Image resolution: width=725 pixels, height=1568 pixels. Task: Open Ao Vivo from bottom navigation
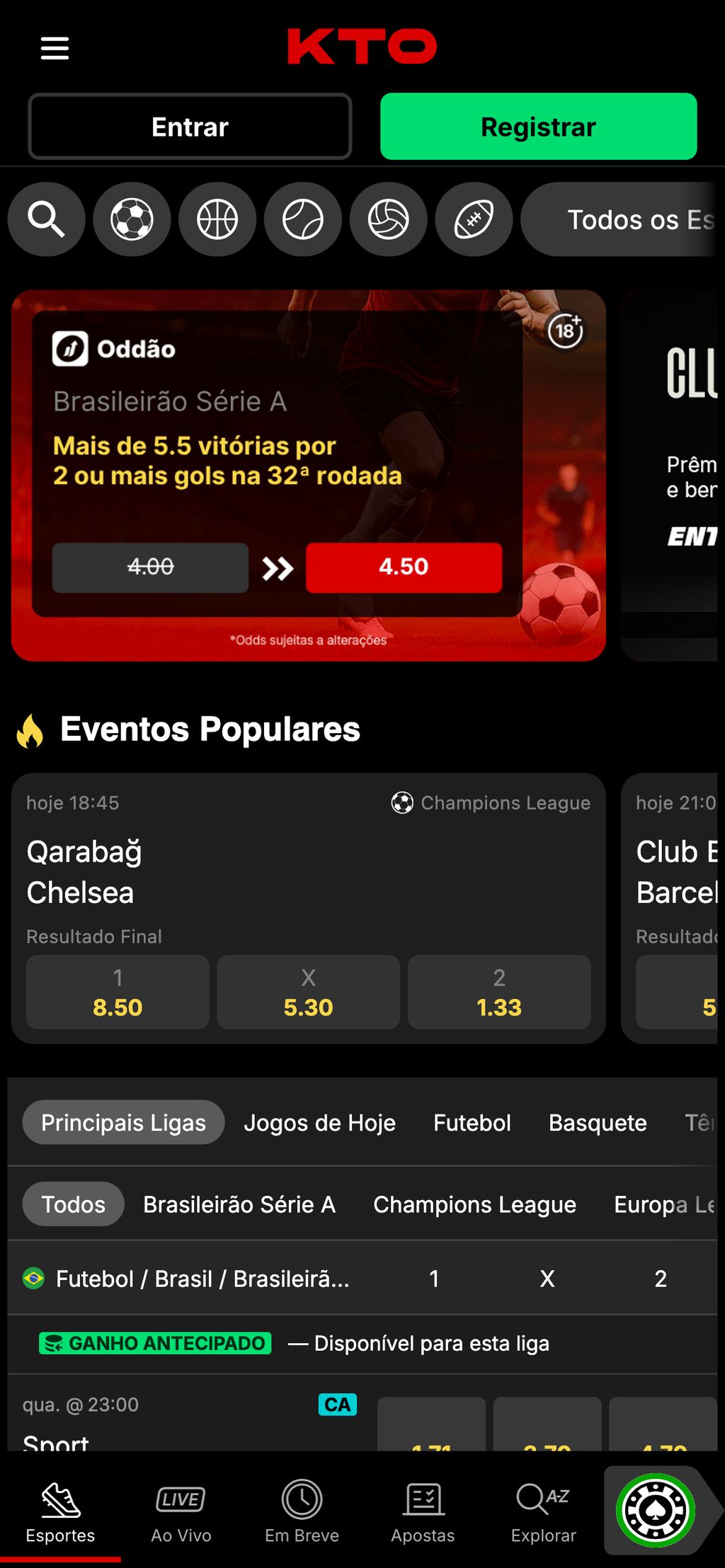click(180, 1514)
